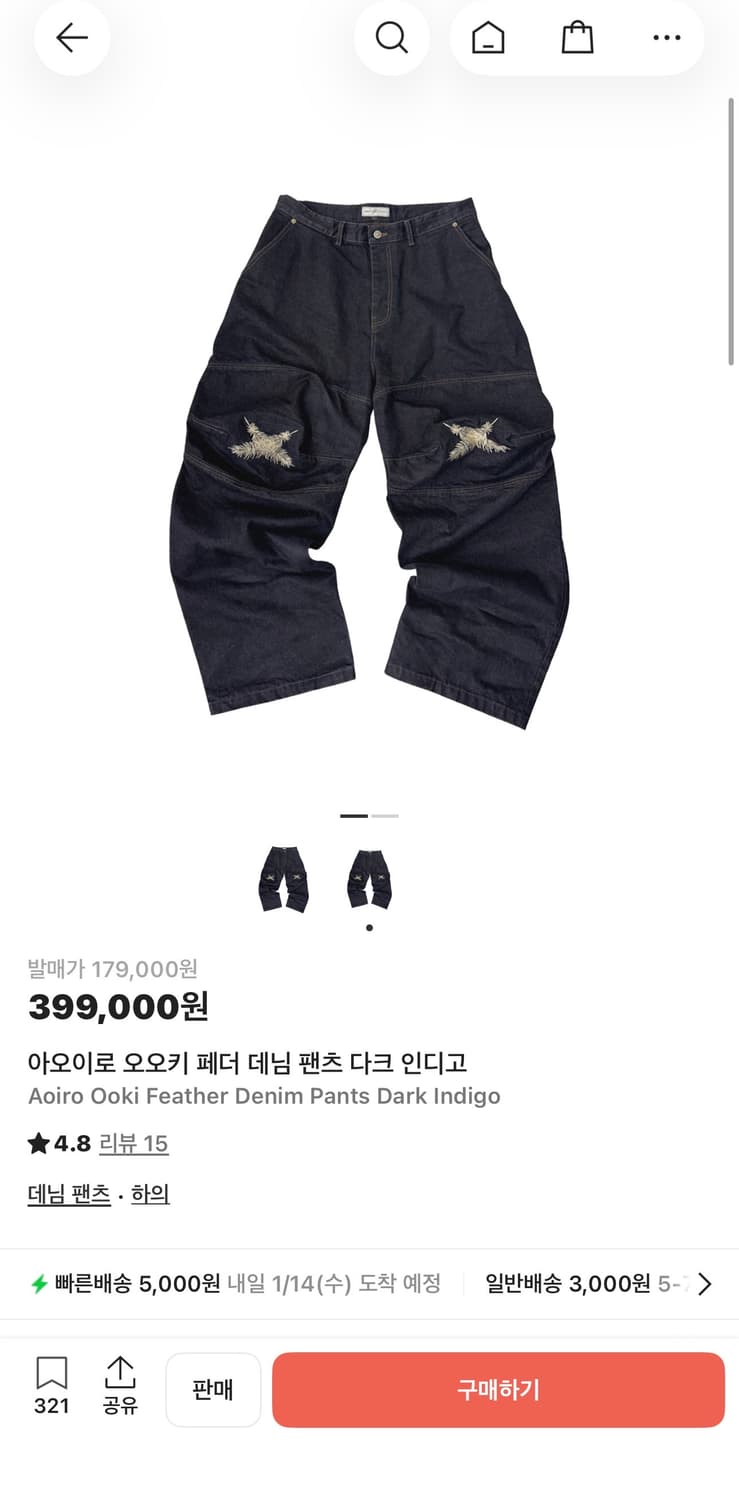The image size is (739, 1500).
Task: Go to the home icon
Action: coord(487,38)
